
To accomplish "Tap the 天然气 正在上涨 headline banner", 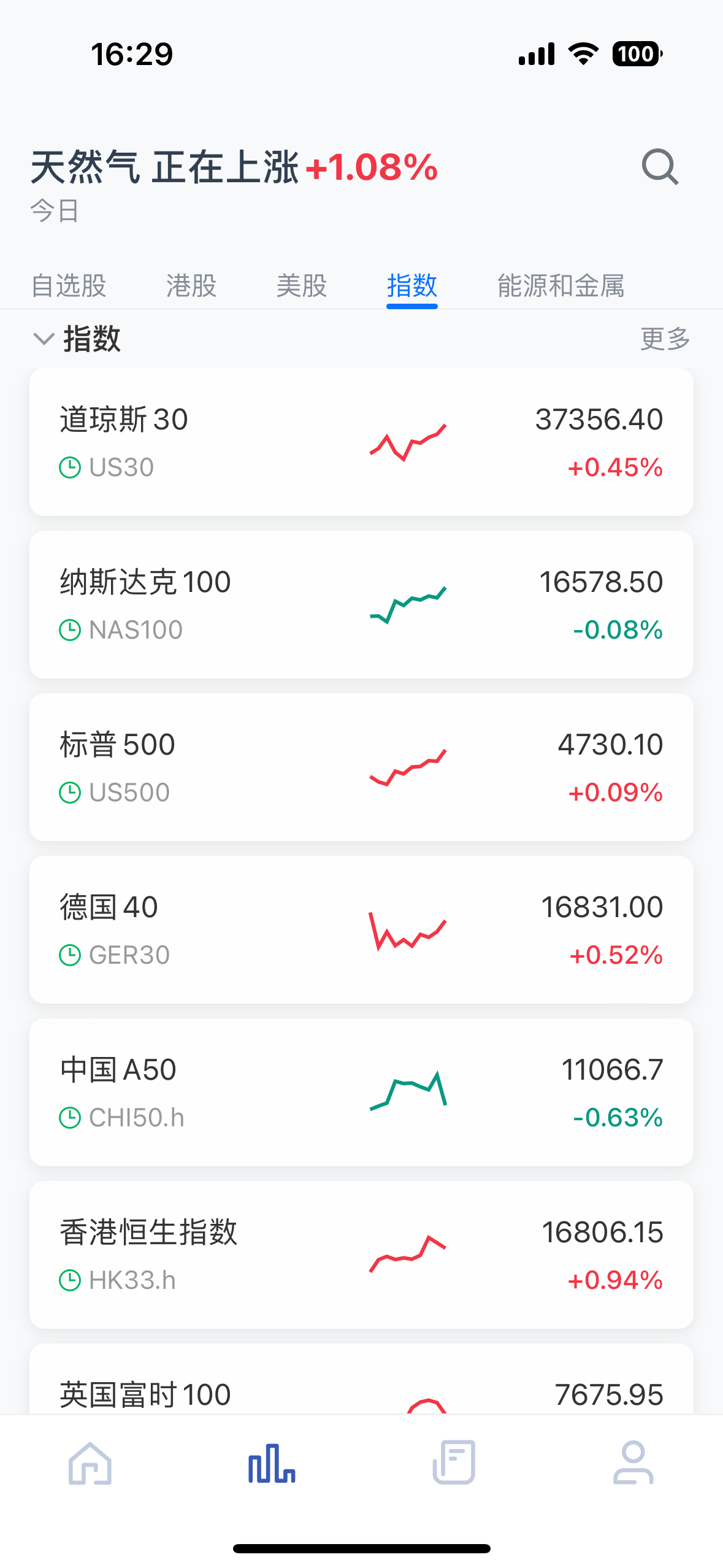I will point(234,167).
